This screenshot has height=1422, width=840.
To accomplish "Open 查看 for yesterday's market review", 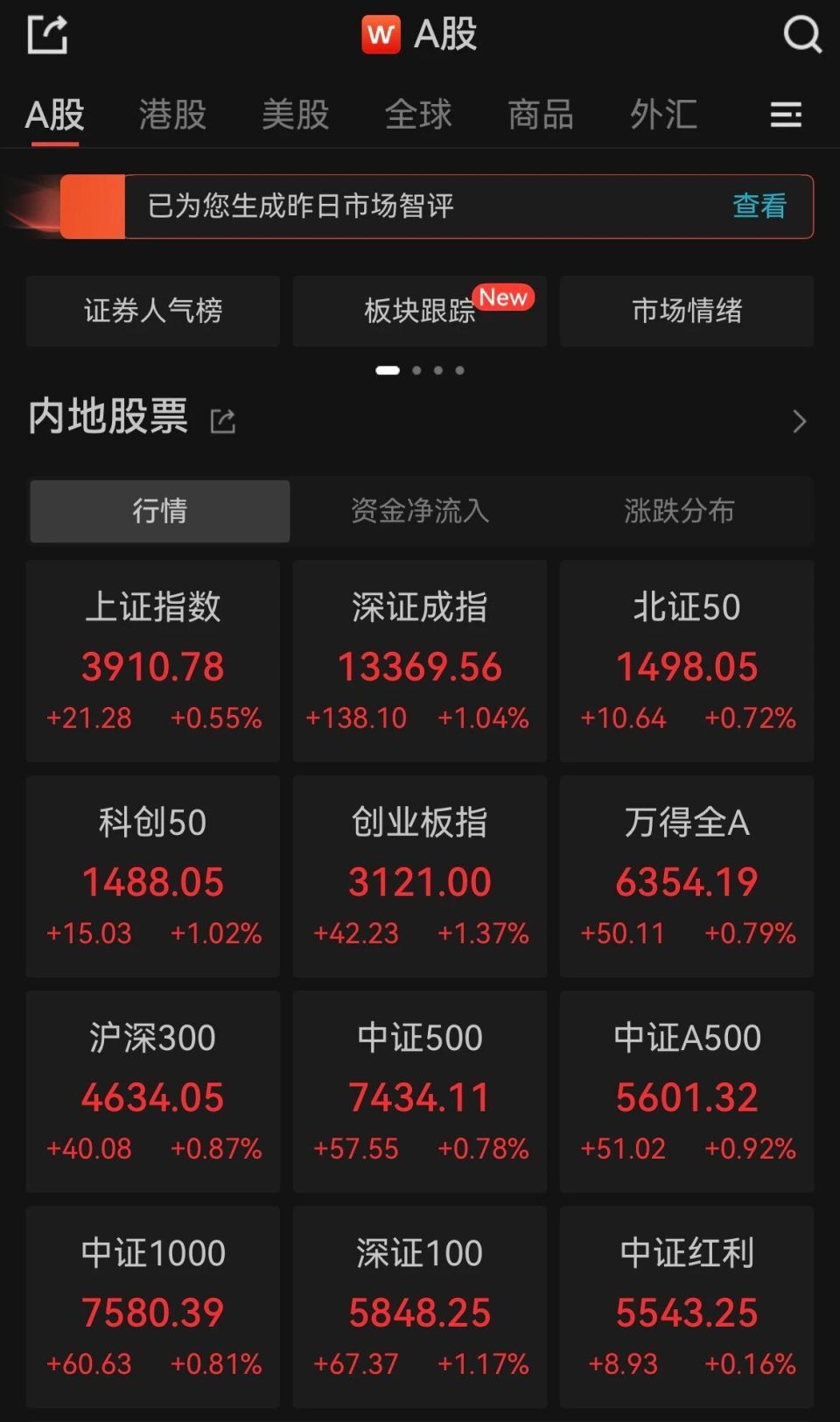I will 758,206.
